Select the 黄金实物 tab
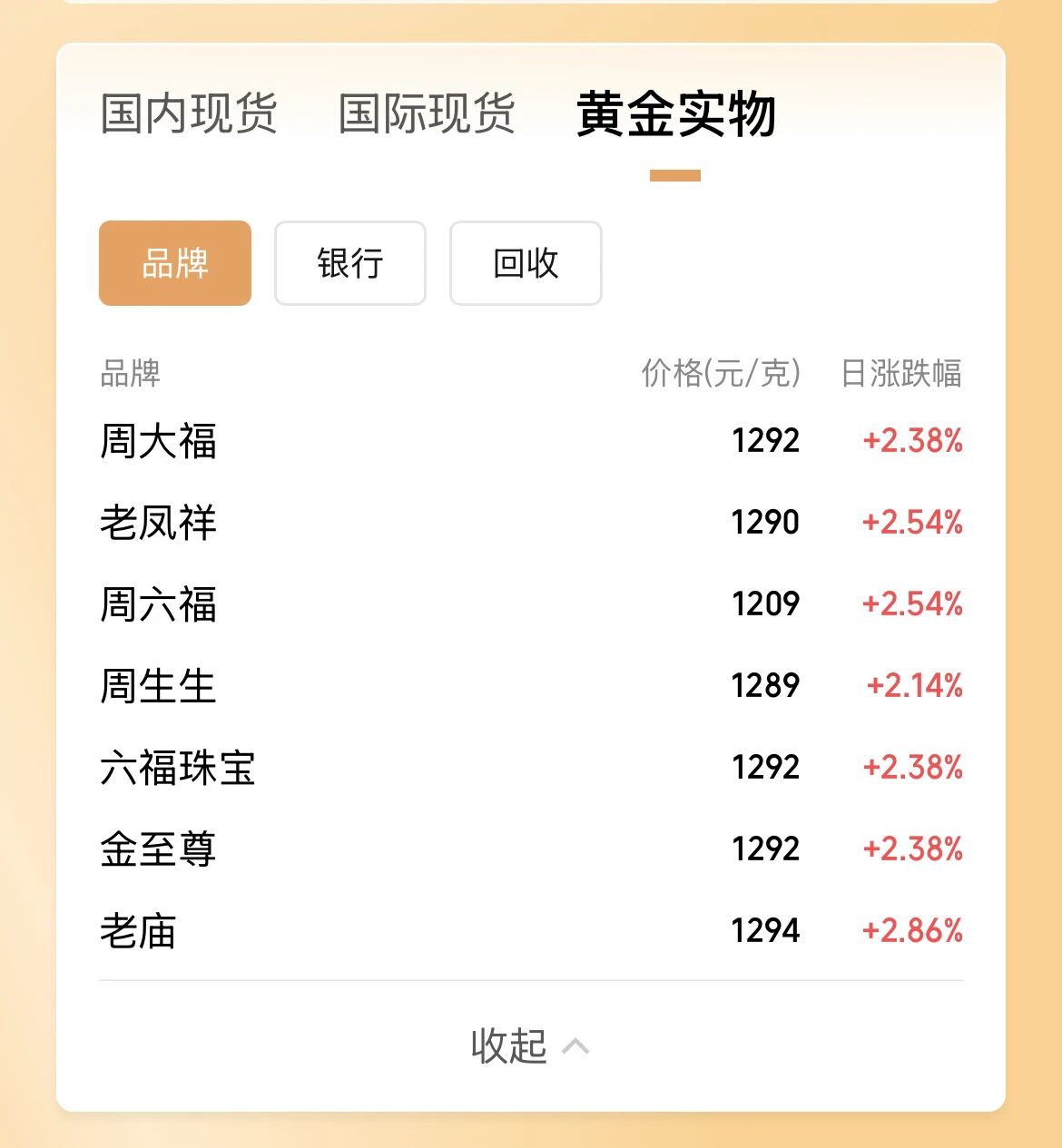Image resolution: width=1062 pixels, height=1148 pixels. [675, 118]
